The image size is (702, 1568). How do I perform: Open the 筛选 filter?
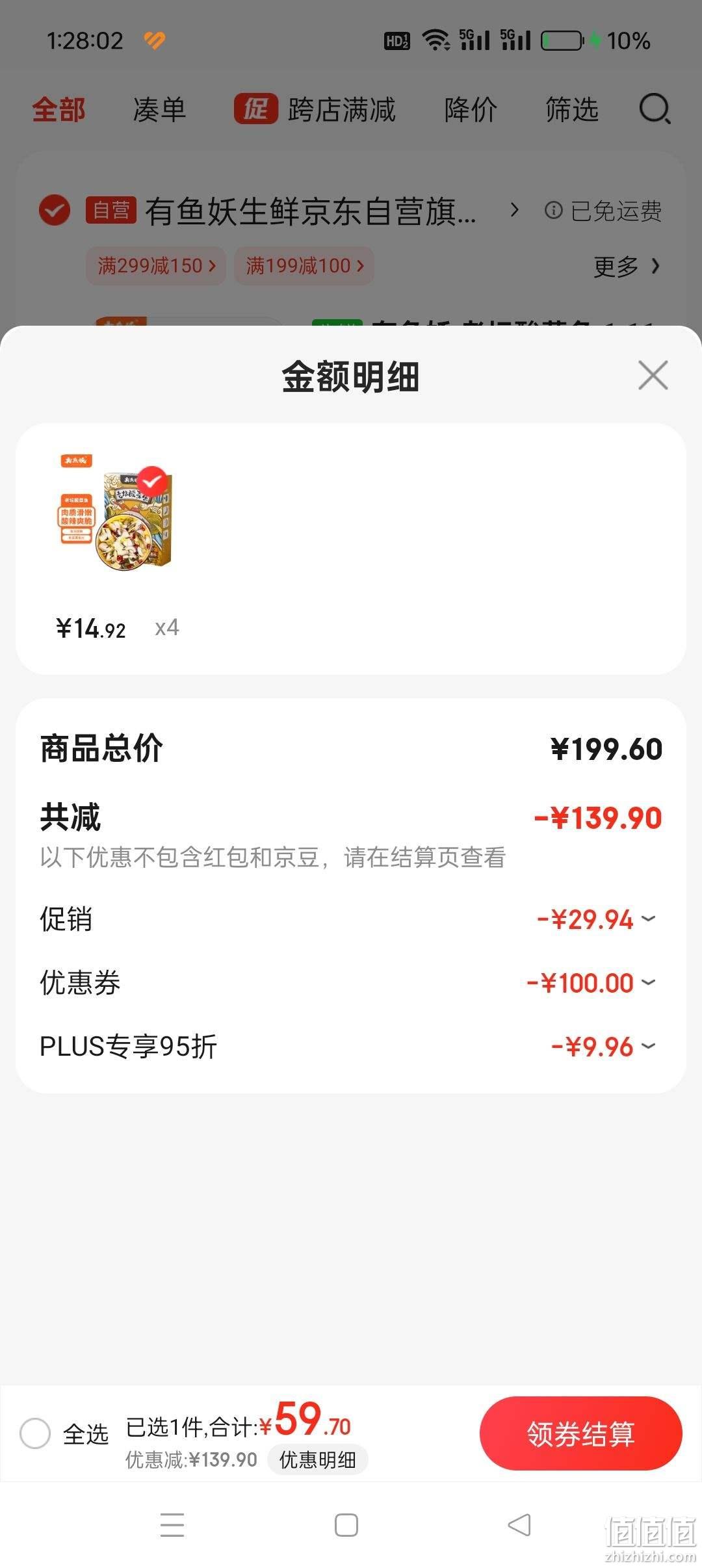click(572, 109)
